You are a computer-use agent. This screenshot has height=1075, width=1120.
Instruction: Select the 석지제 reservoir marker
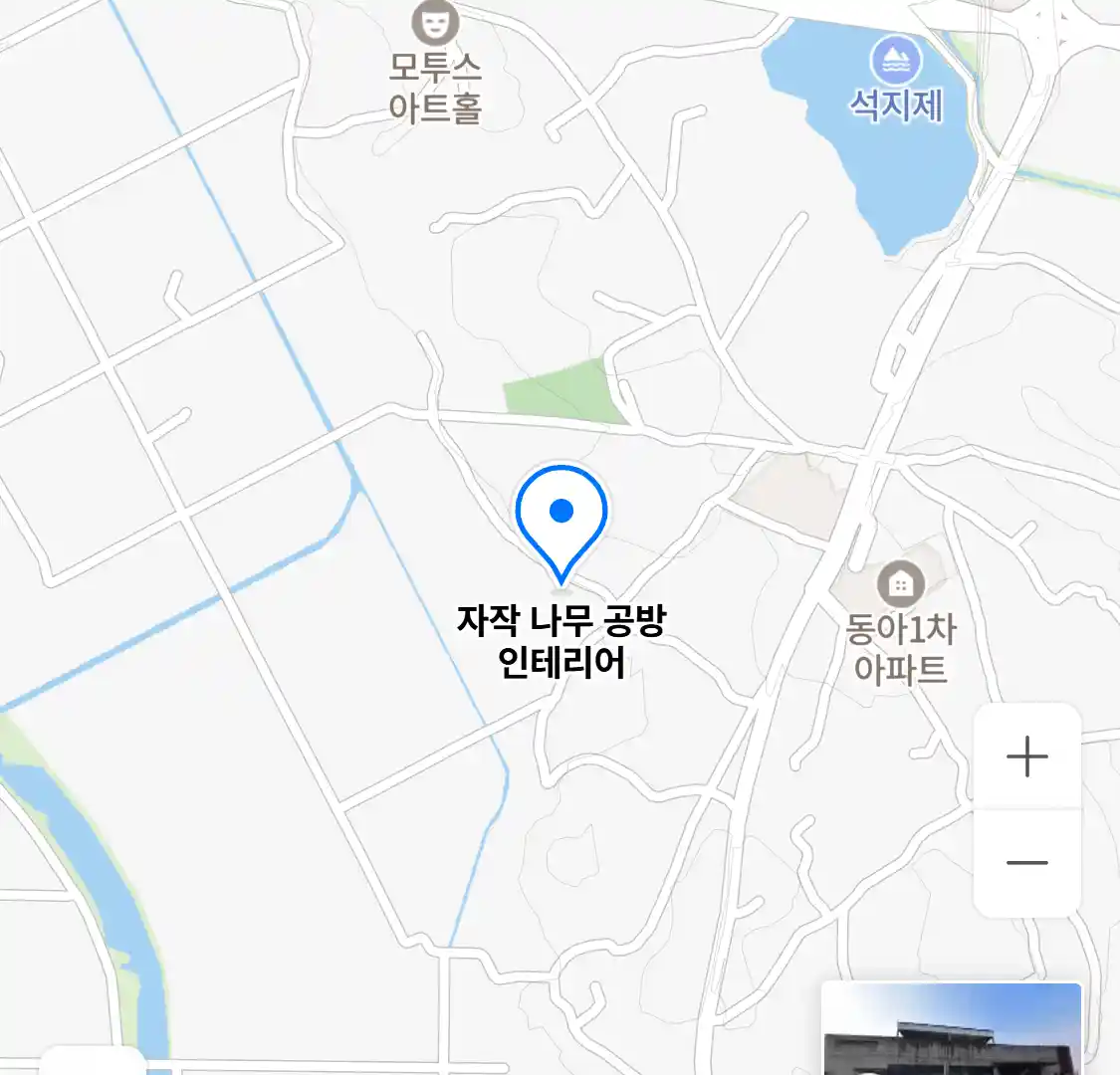pos(896,62)
